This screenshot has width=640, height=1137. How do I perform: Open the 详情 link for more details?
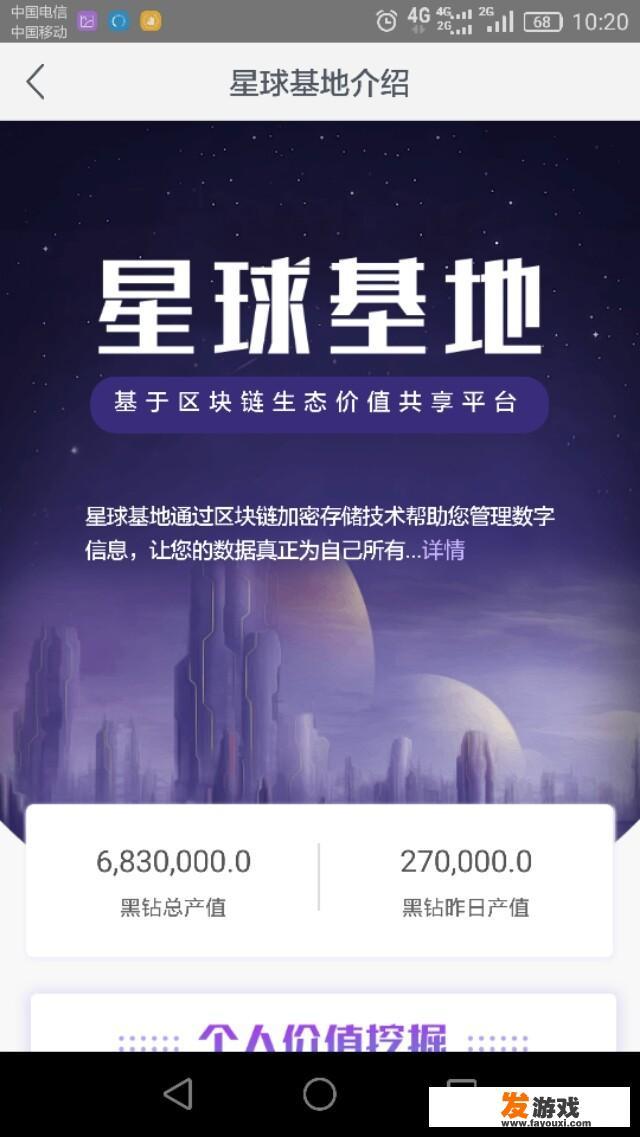tap(443, 550)
